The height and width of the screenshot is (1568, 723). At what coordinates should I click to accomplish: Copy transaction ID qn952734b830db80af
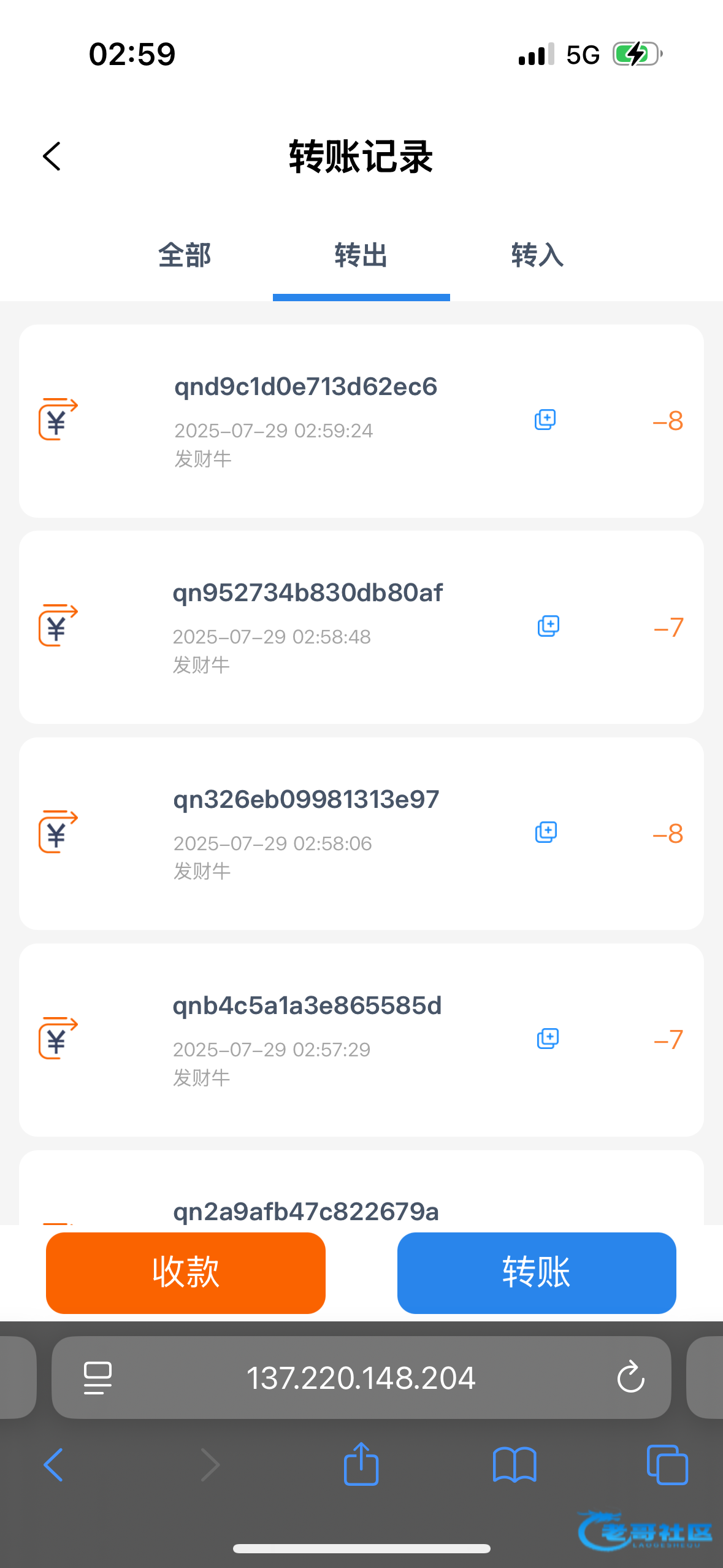tap(548, 626)
